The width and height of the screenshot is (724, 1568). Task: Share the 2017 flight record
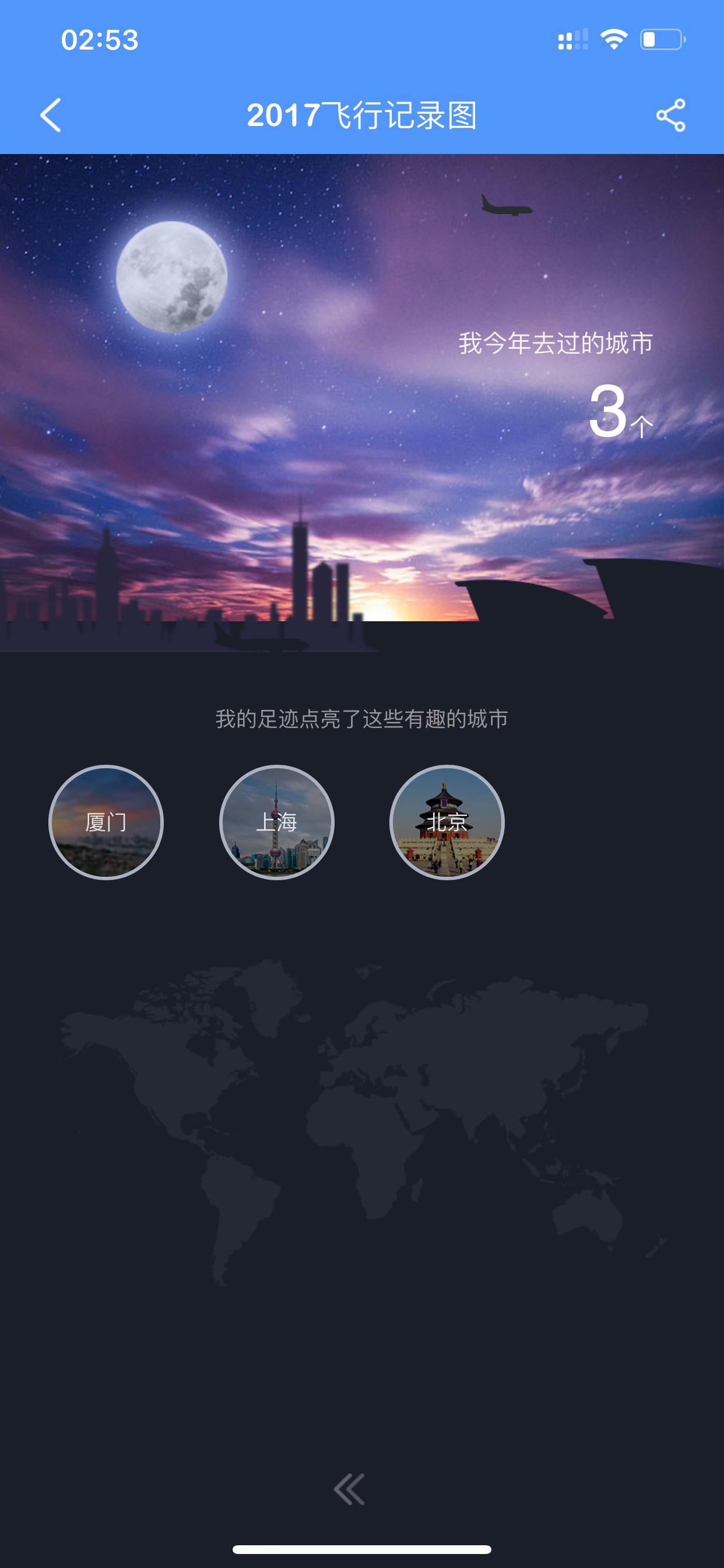(670, 115)
